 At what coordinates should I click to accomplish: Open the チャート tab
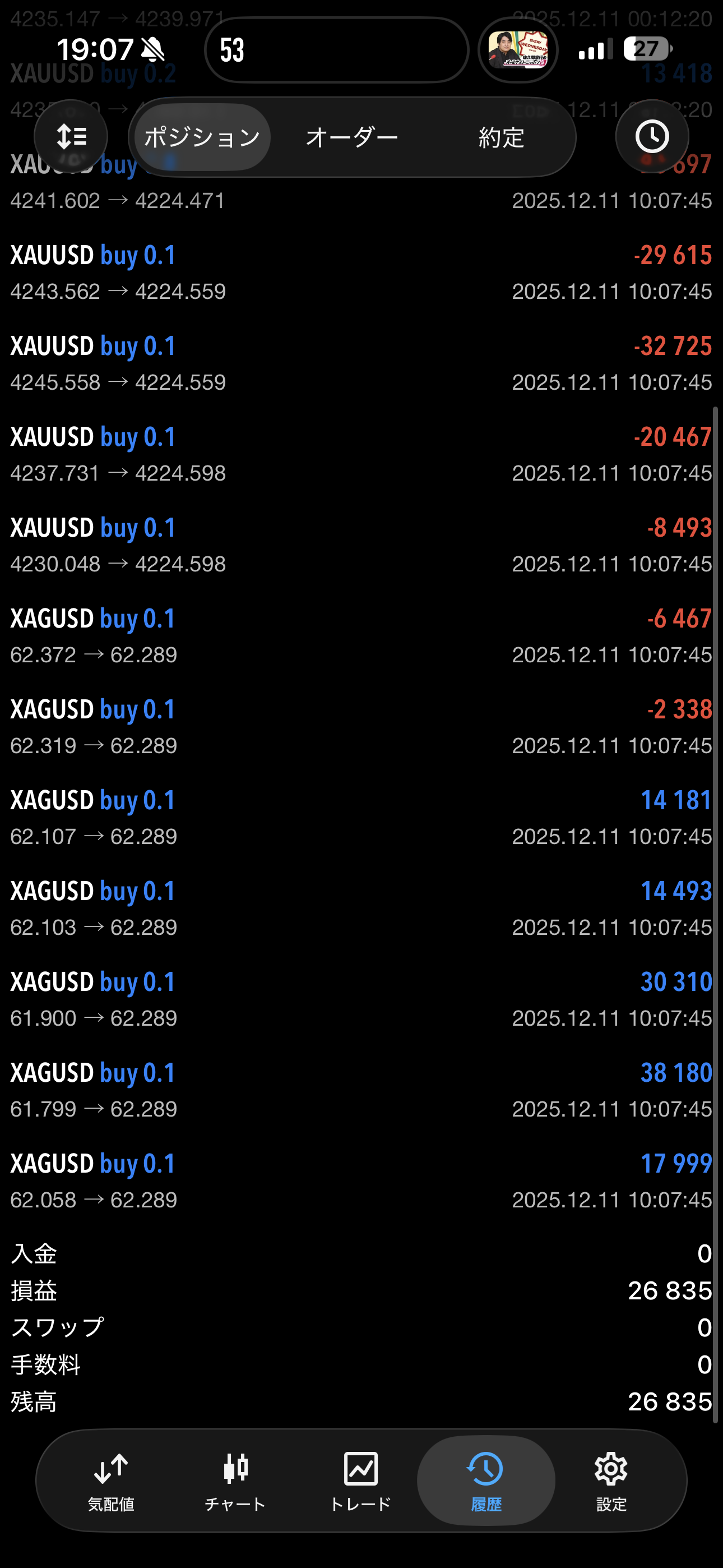(x=235, y=1481)
